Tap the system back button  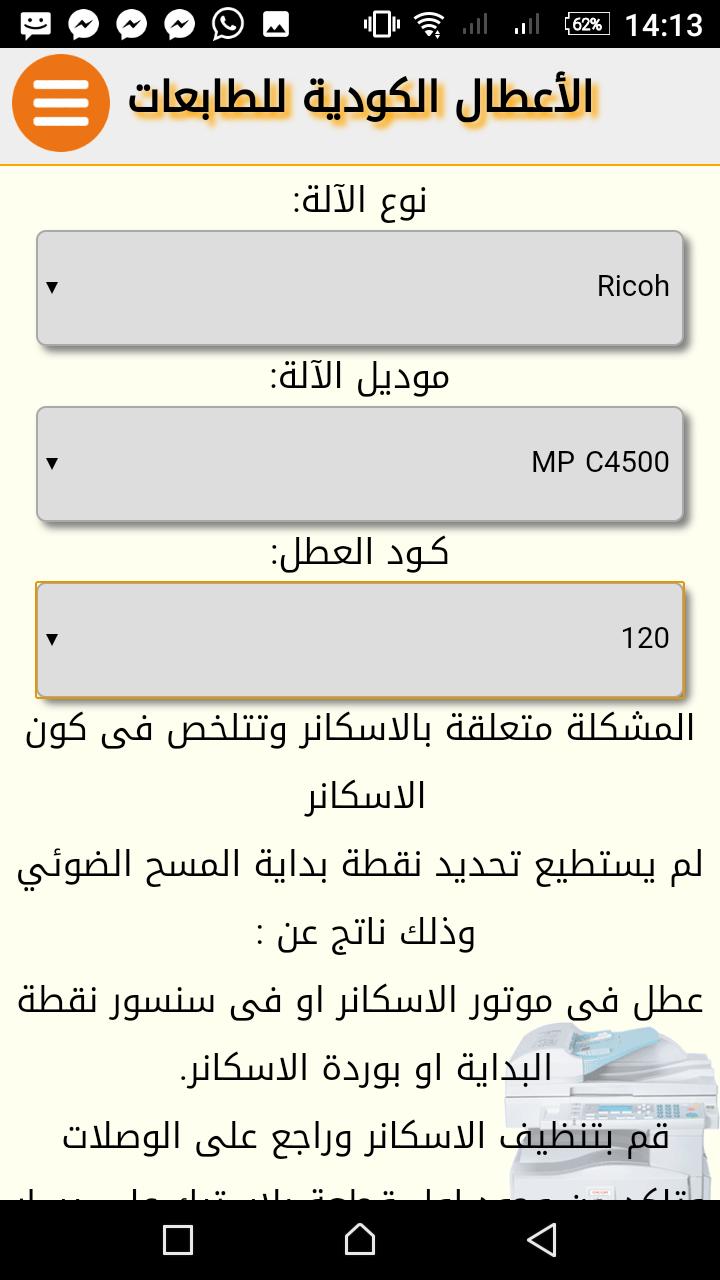541,1240
